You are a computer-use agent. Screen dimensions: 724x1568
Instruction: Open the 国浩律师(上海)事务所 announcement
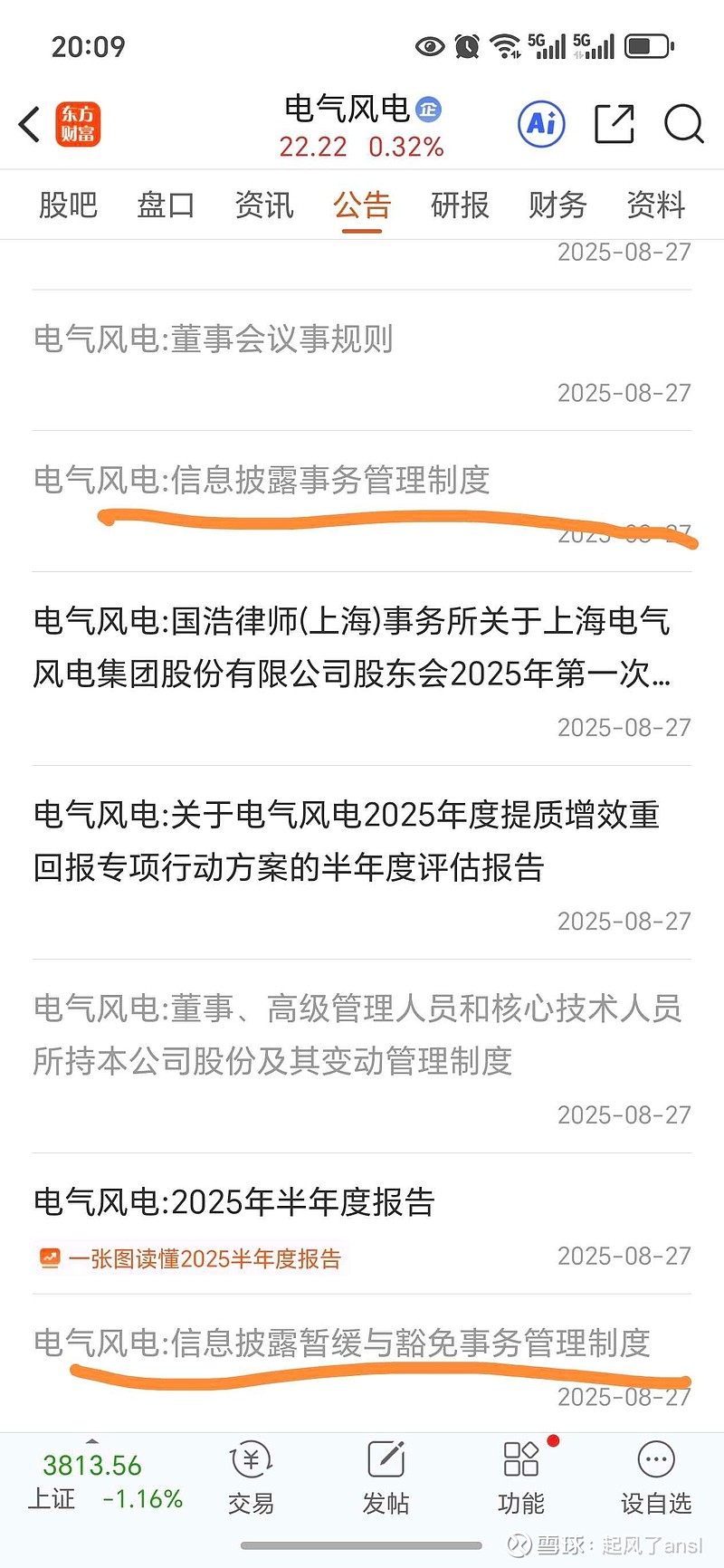362,669
